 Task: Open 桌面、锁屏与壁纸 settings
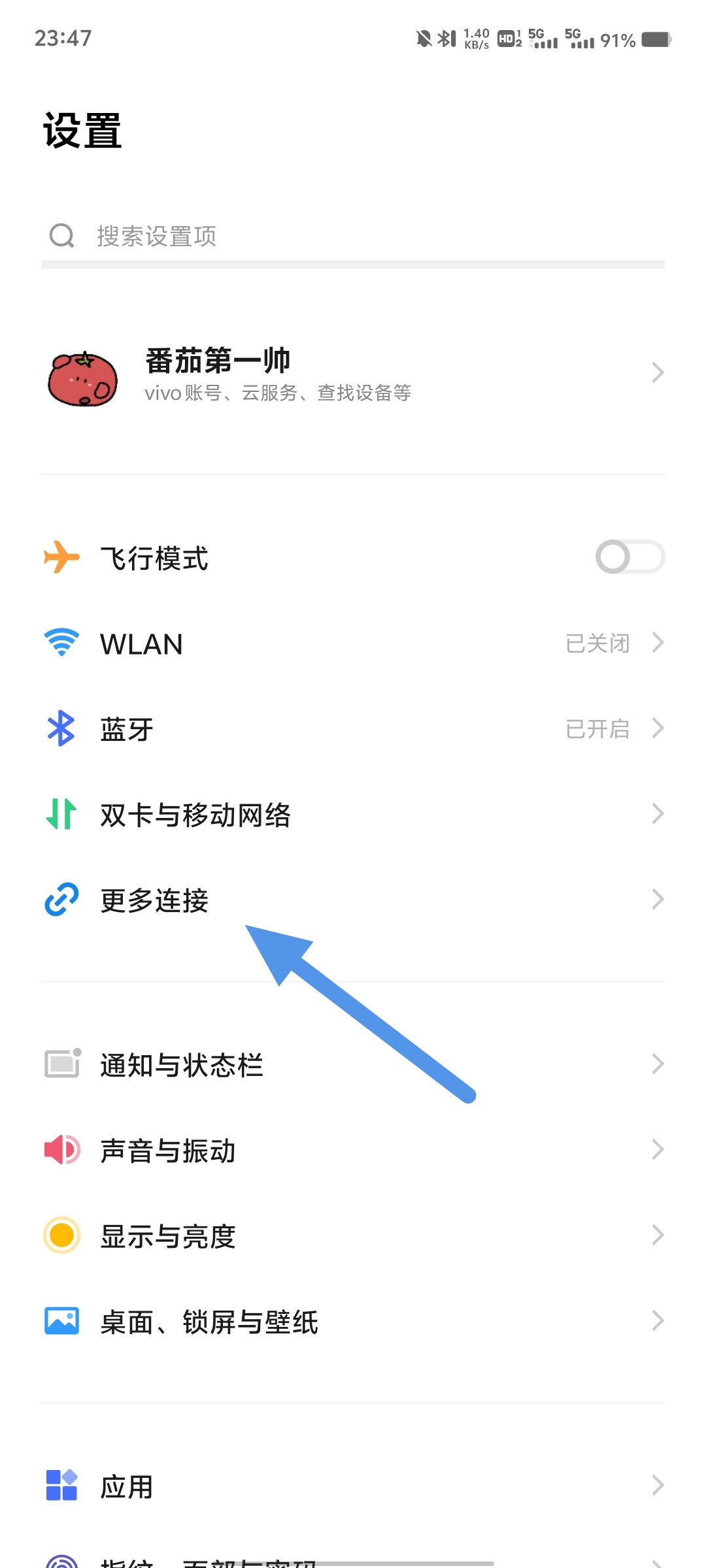[353, 1322]
